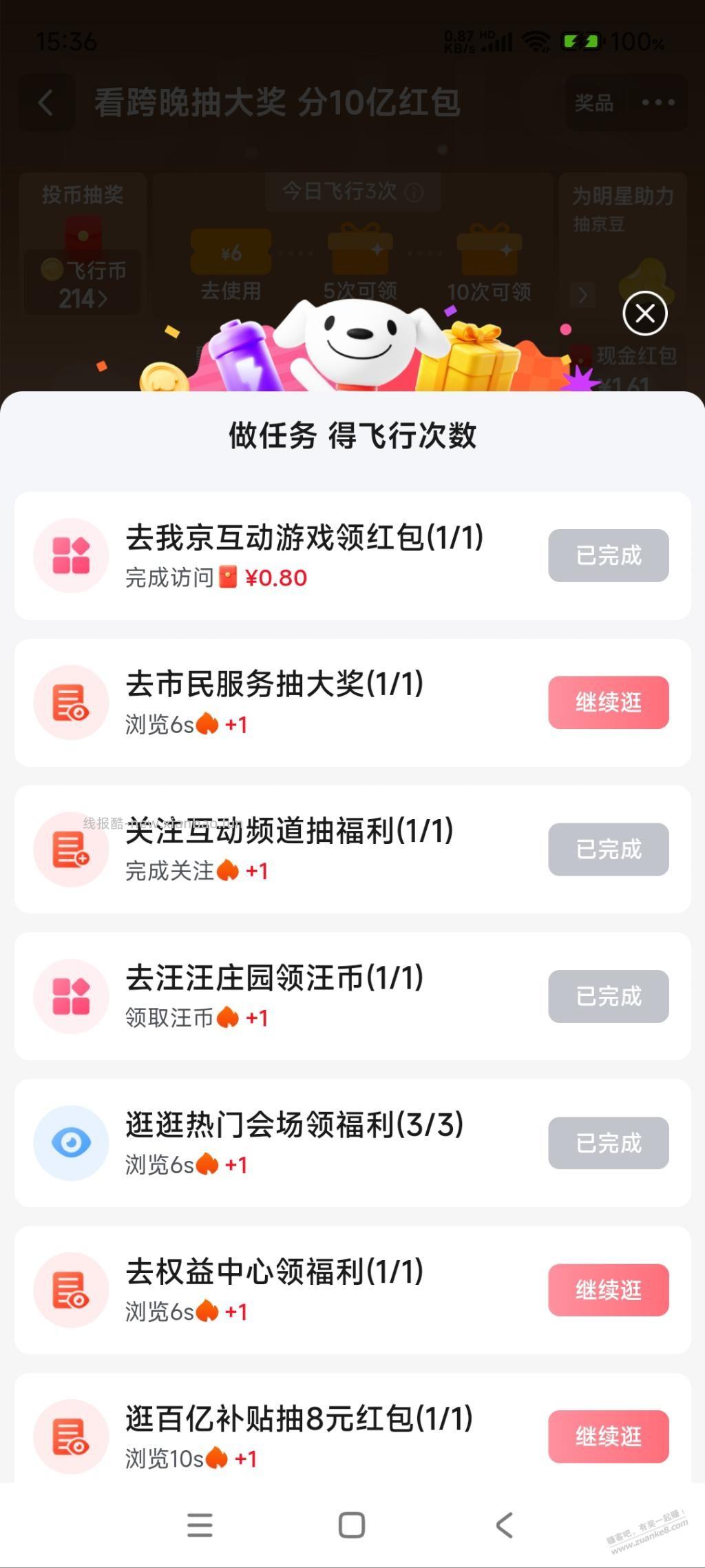This screenshot has height=1568, width=705.
Task: Click the browse icon beside 去权益中心领福利
Action: (71, 1290)
